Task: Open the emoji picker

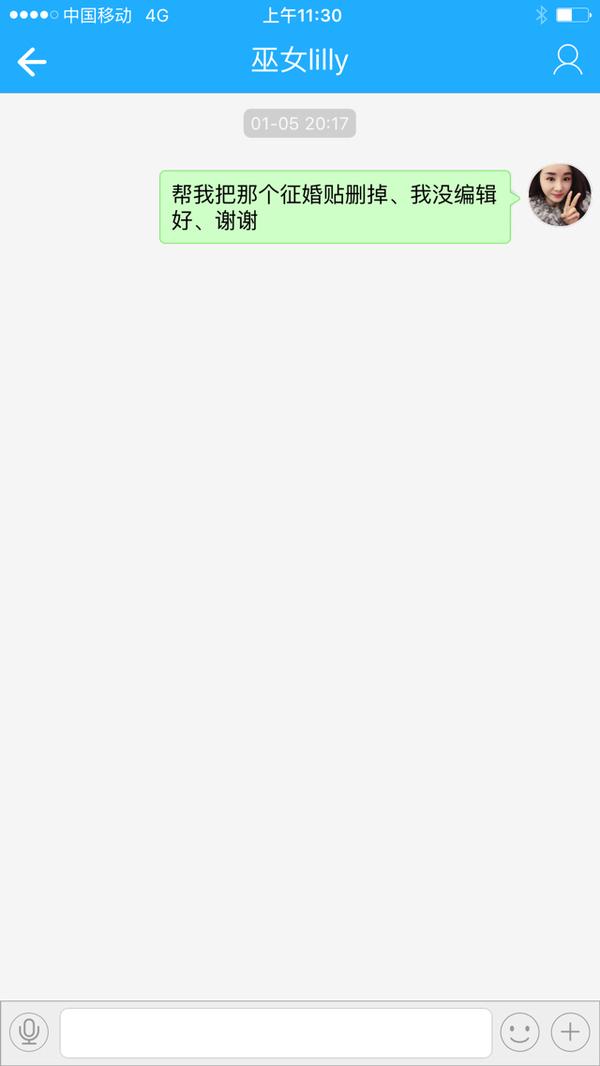Action: 520,1032
